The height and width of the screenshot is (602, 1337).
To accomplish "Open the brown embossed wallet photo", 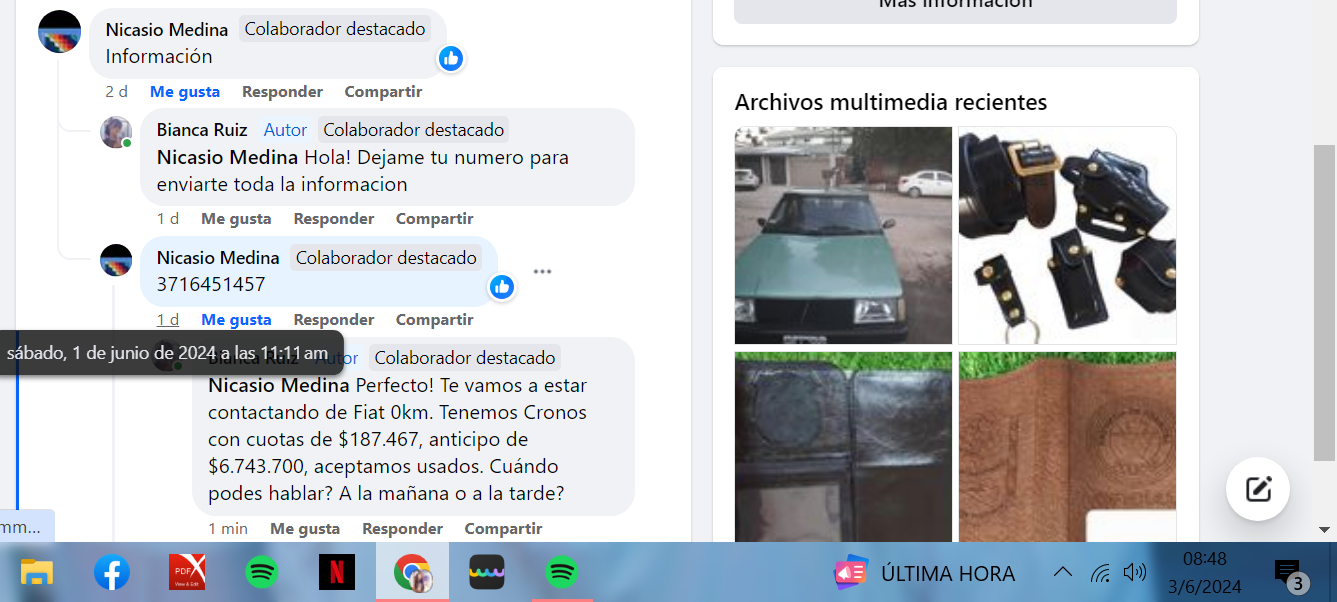I will [1067, 445].
